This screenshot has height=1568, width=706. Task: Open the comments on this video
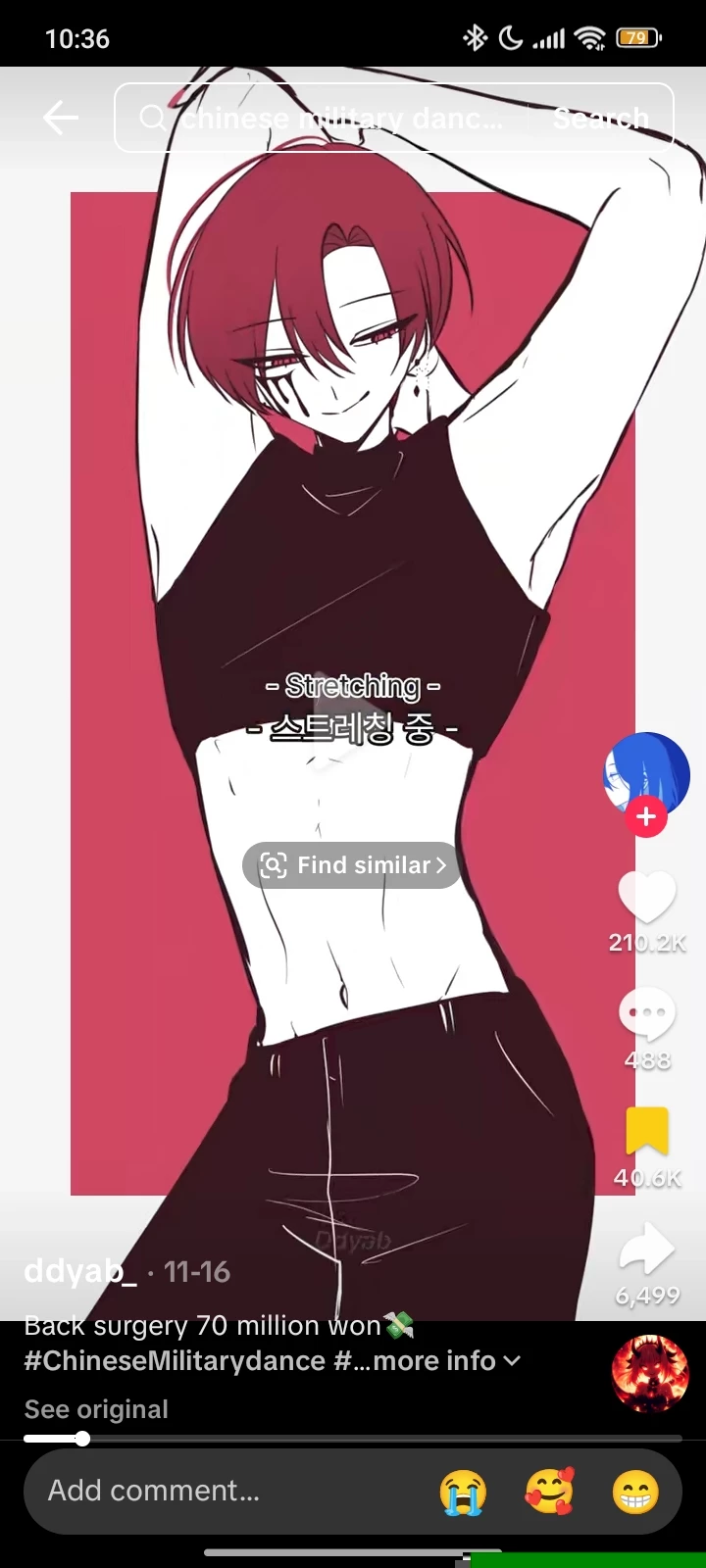(646, 1014)
